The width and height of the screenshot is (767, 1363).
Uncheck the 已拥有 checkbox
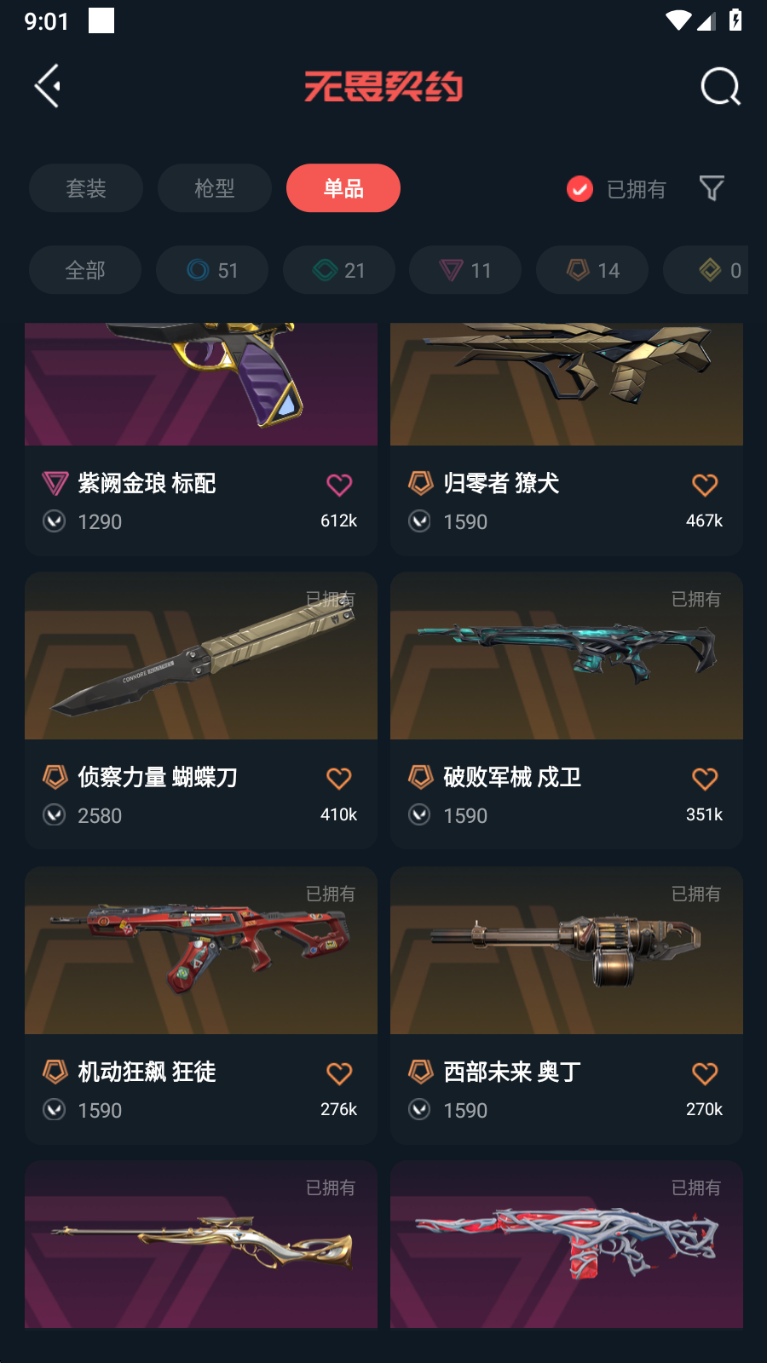click(580, 189)
